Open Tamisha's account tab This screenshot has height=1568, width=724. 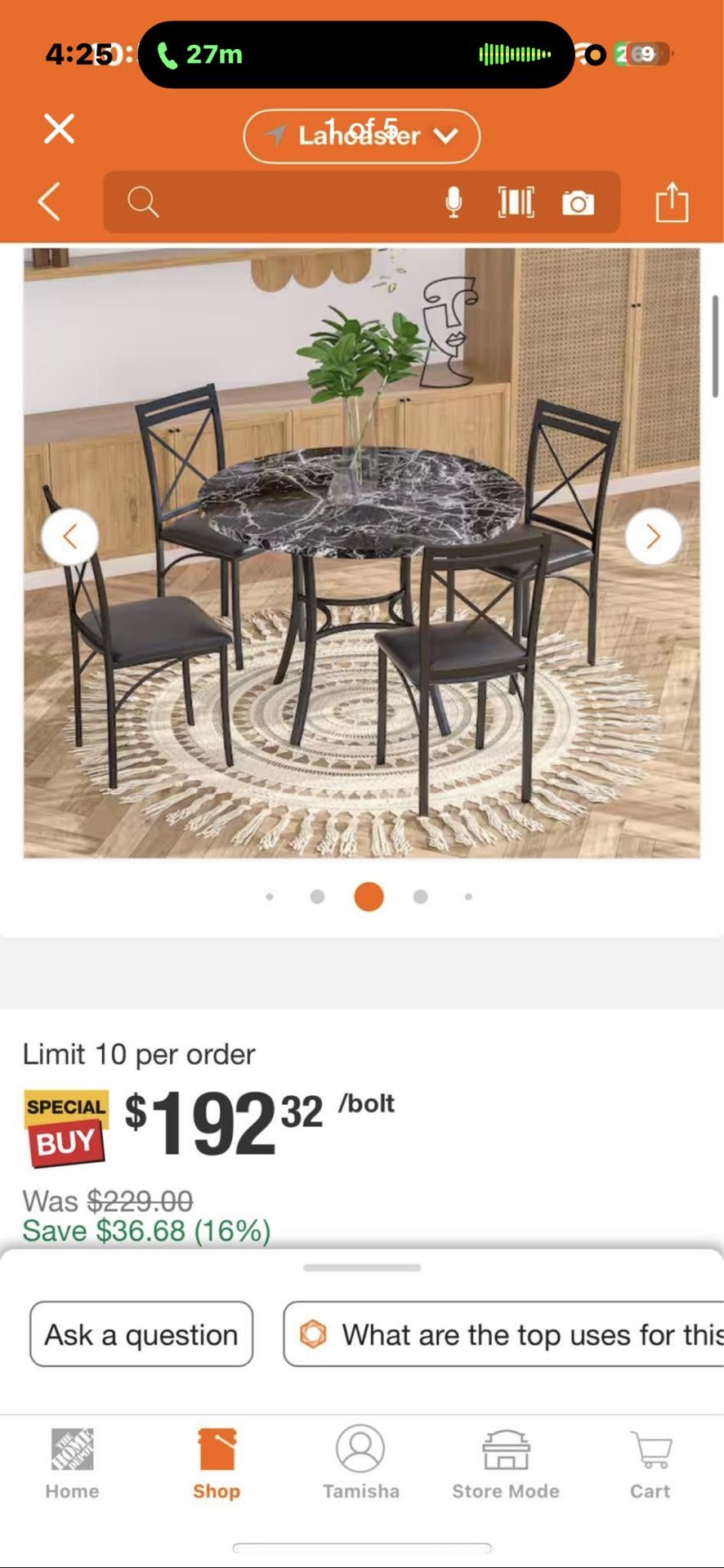coord(360,1463)
